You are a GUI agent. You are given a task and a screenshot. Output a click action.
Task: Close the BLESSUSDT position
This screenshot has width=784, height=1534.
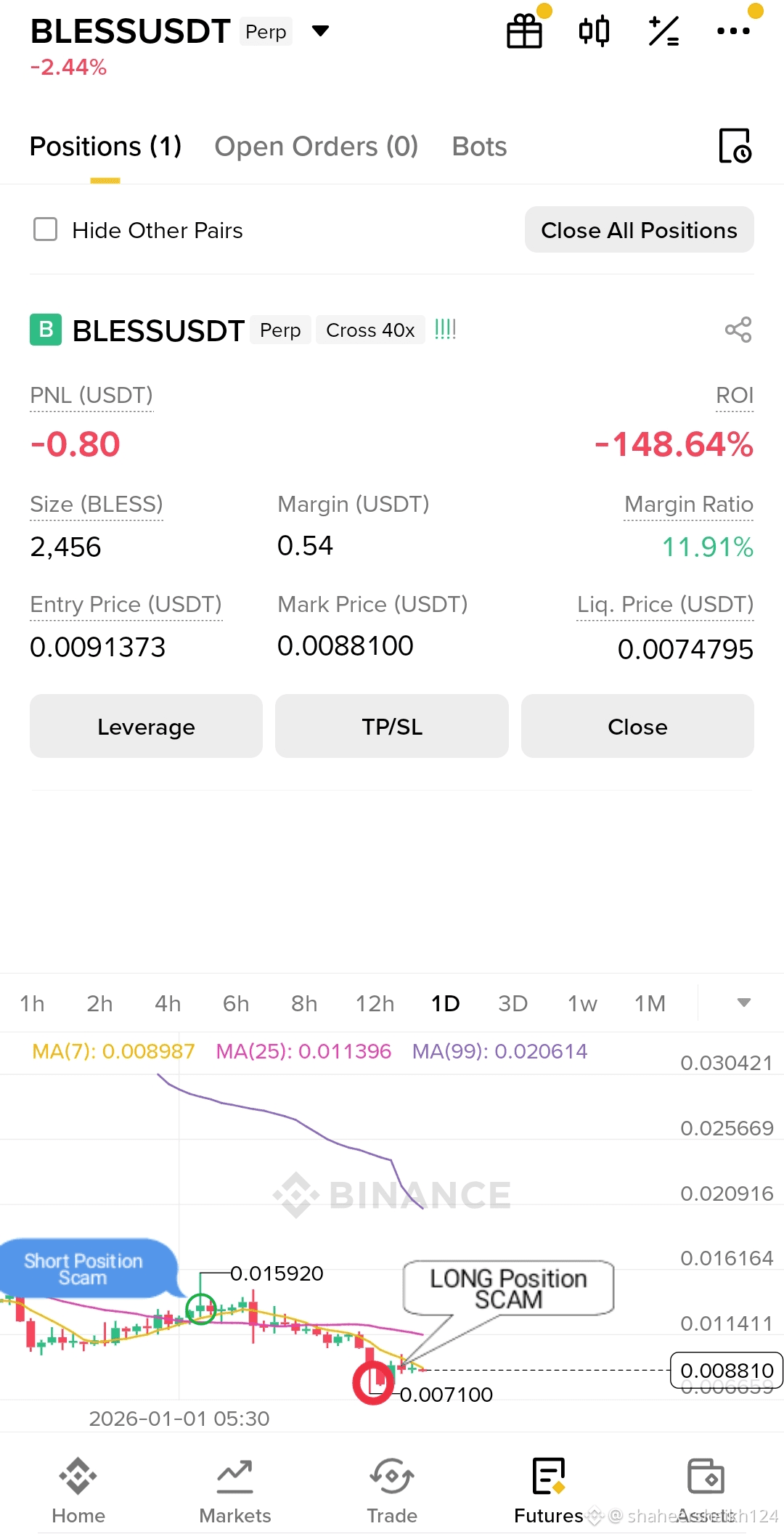[637, 727]
